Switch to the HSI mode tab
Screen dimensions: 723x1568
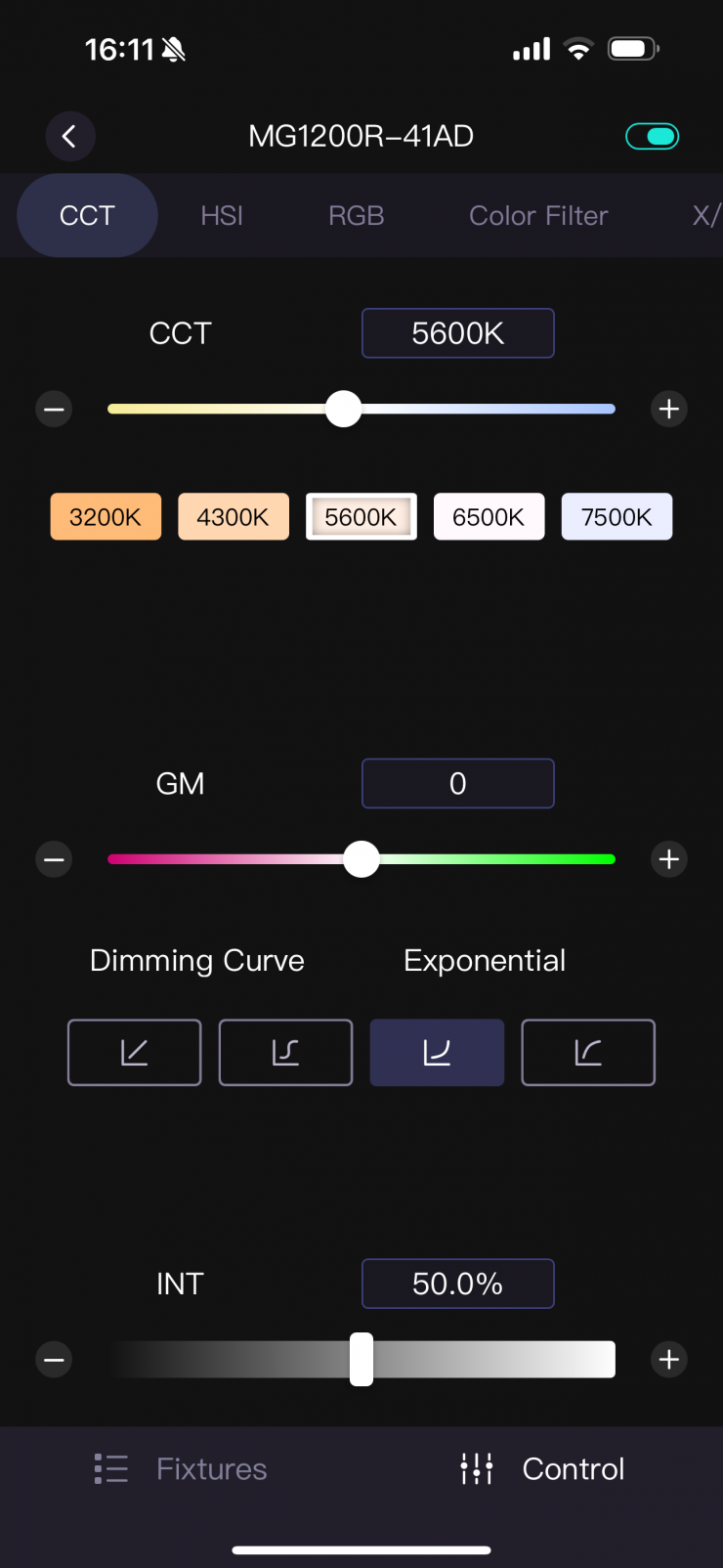pyautogui.click(x=222, y=216)
